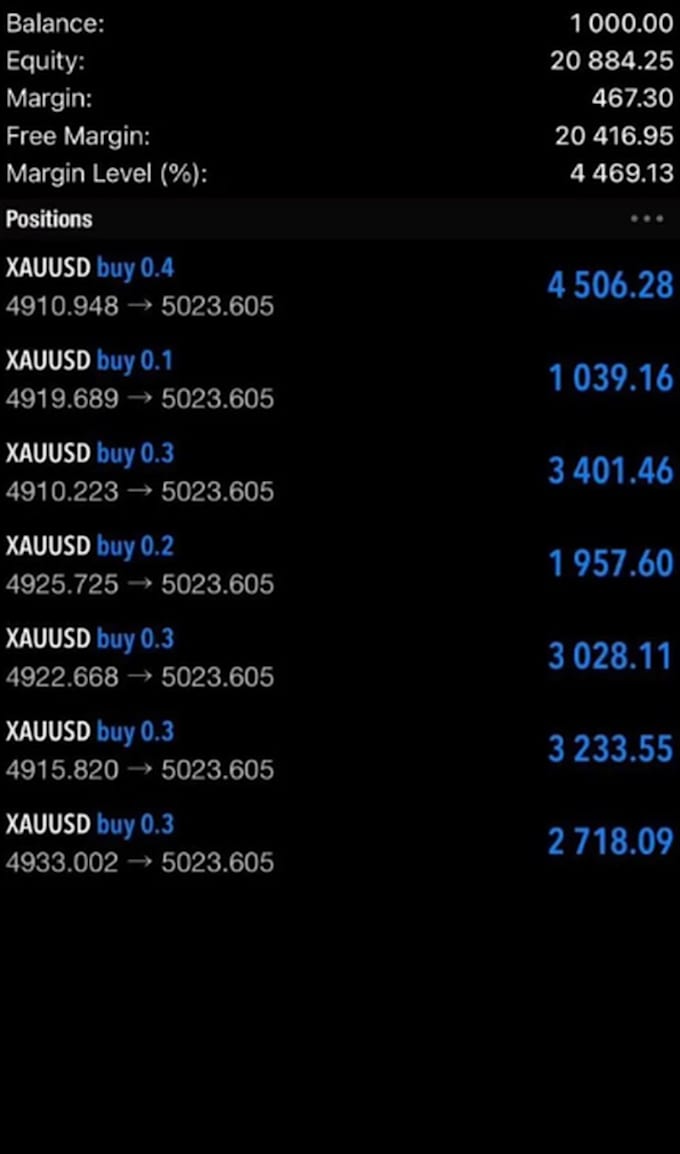Open the buy 0.3 position at 4922.668
The width and height of the screenshot is (680, 1154).
tap(340, 657)
